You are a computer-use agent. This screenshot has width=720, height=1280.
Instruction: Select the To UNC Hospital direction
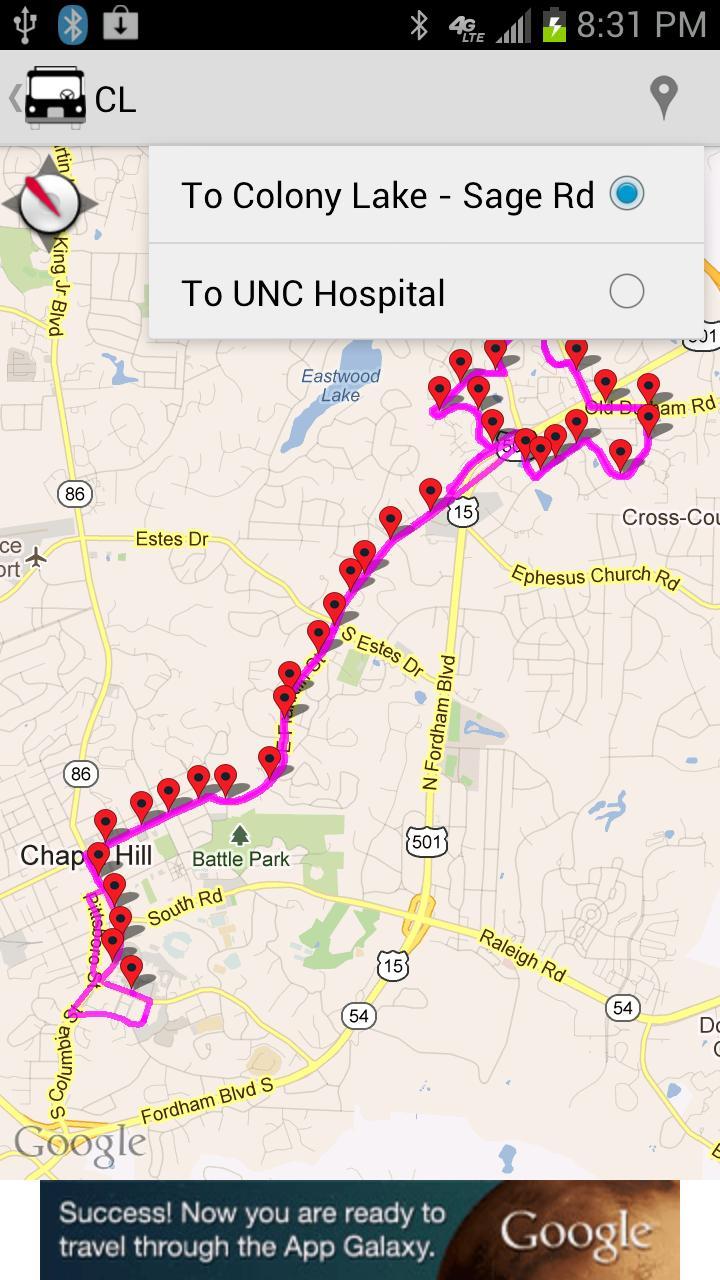[x=426, y=293]
